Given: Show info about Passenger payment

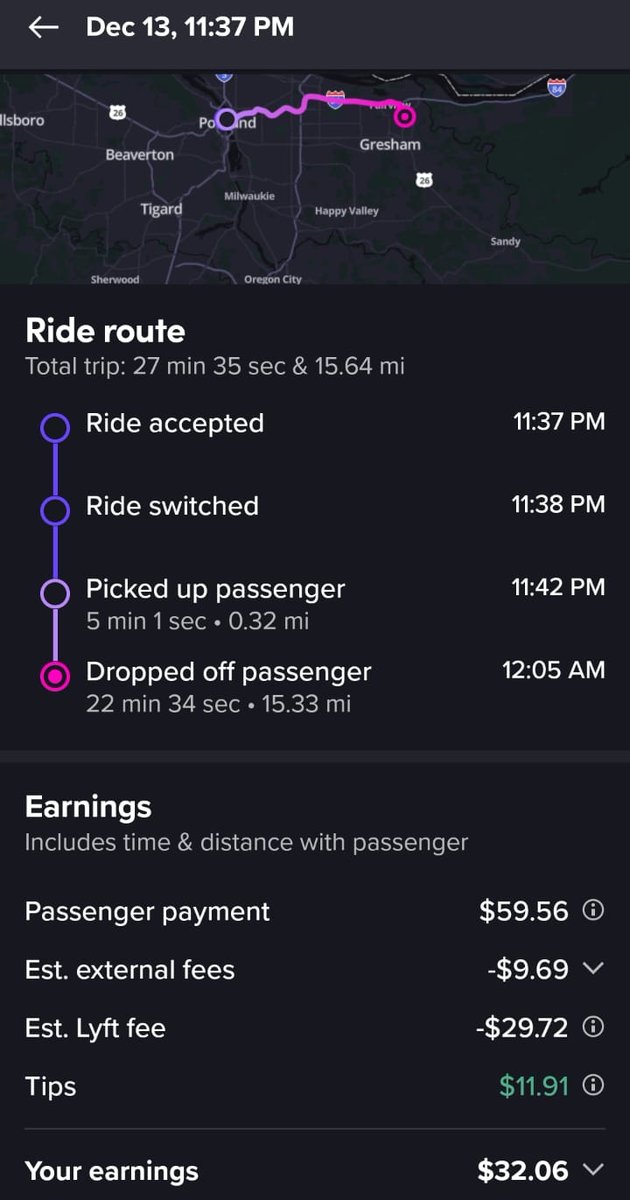Looking at the screenshot, I should click(x=593, y=911).
